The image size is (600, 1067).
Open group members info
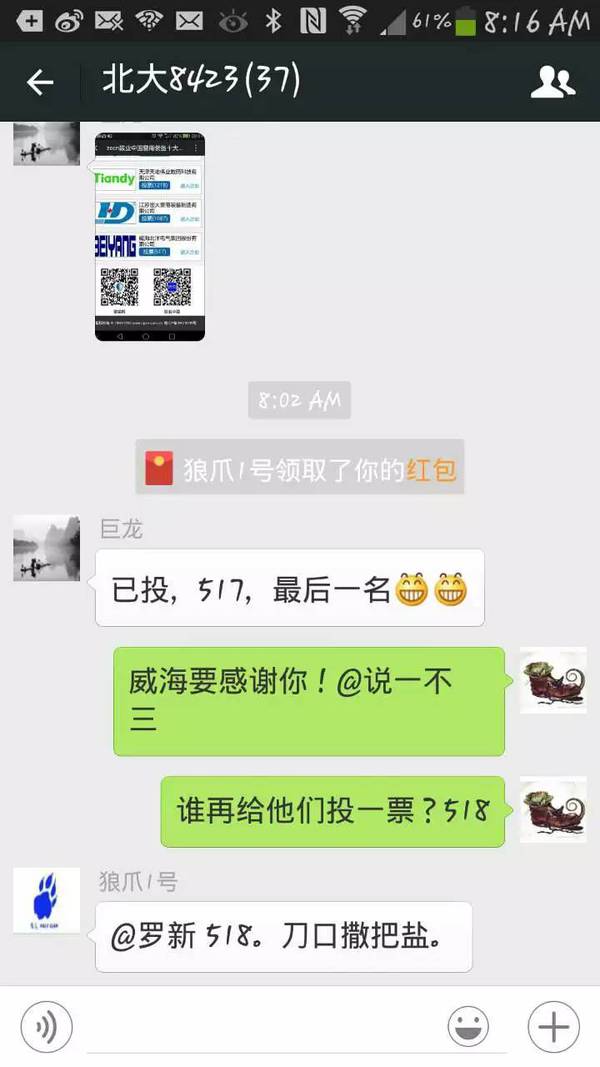point(552,82)
